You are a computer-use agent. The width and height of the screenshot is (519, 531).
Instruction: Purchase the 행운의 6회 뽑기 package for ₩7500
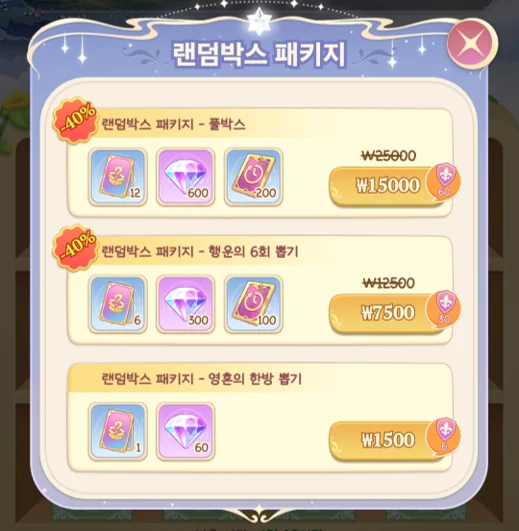[388, 313]
